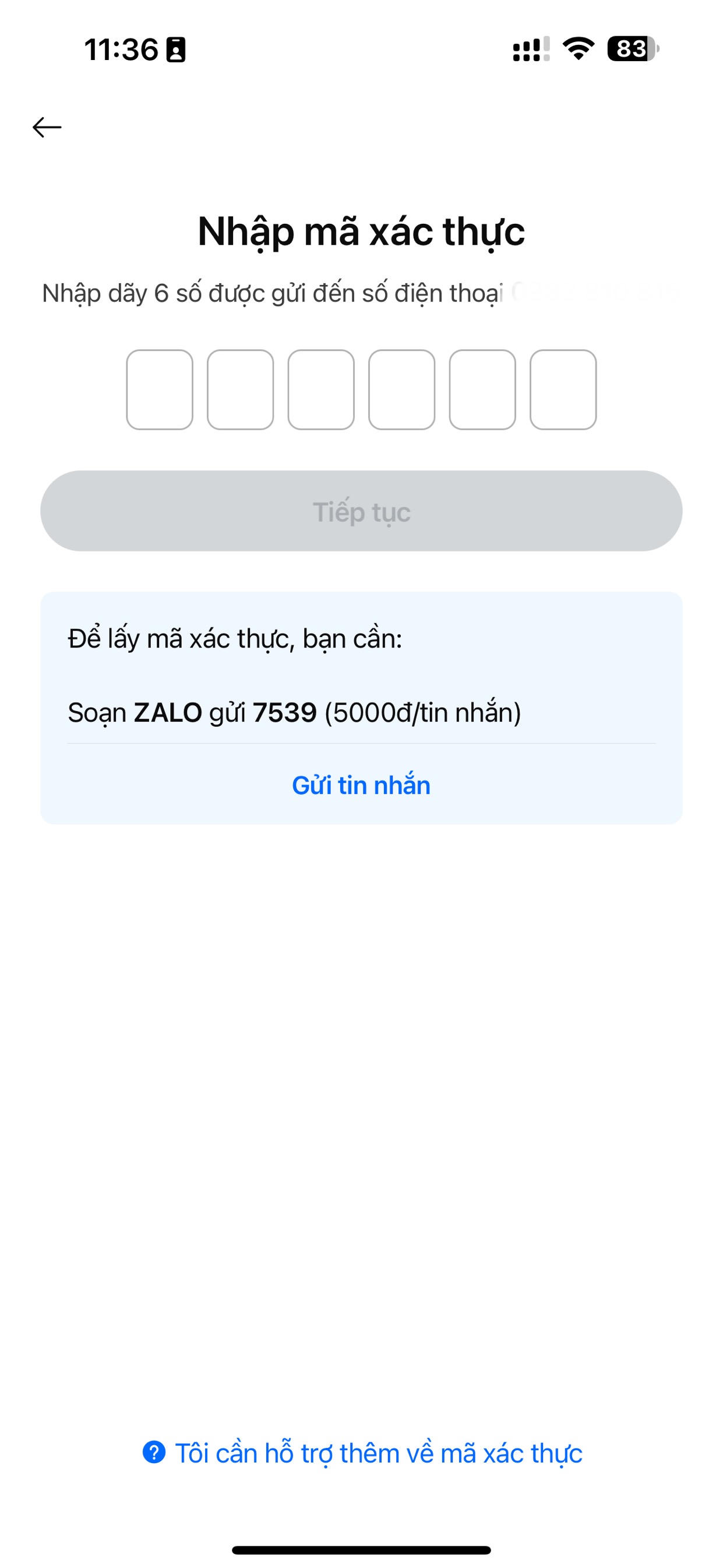Screen dimensions: 723x1568
Task: Tap the fourth code digit box
Action: tap(401, 389)
